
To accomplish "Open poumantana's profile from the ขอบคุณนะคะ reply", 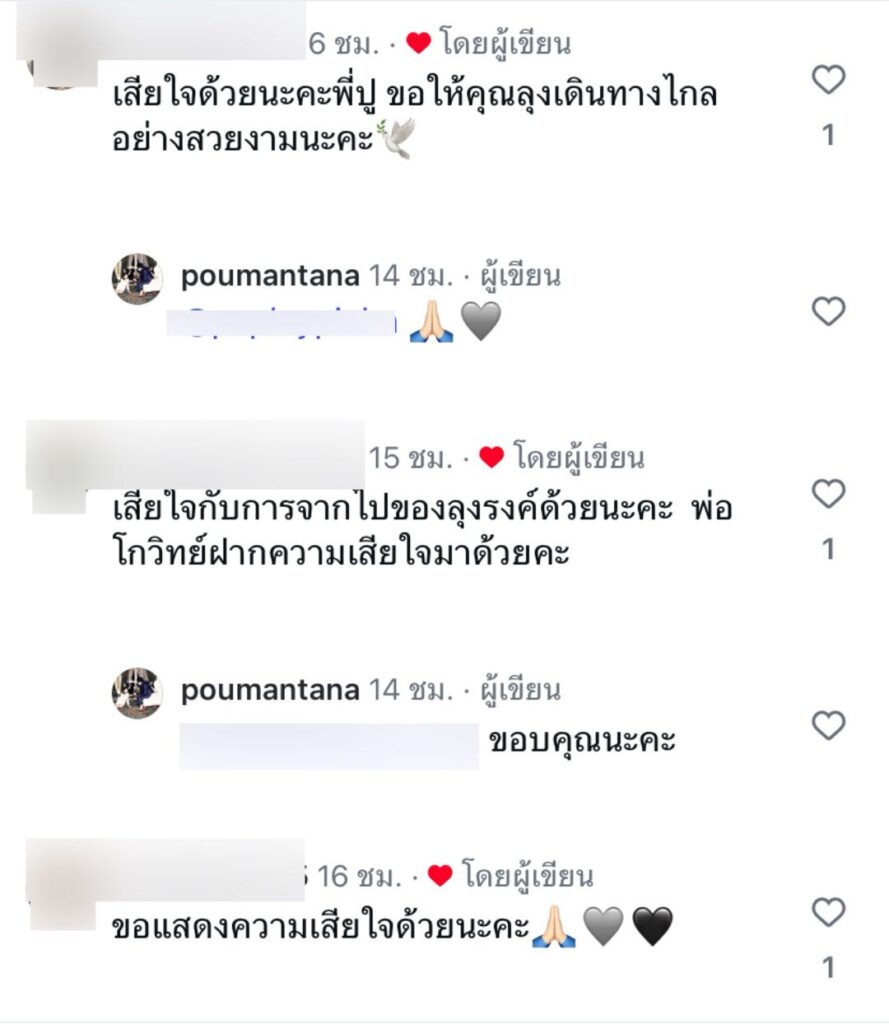I will click(x=270, y=690).
